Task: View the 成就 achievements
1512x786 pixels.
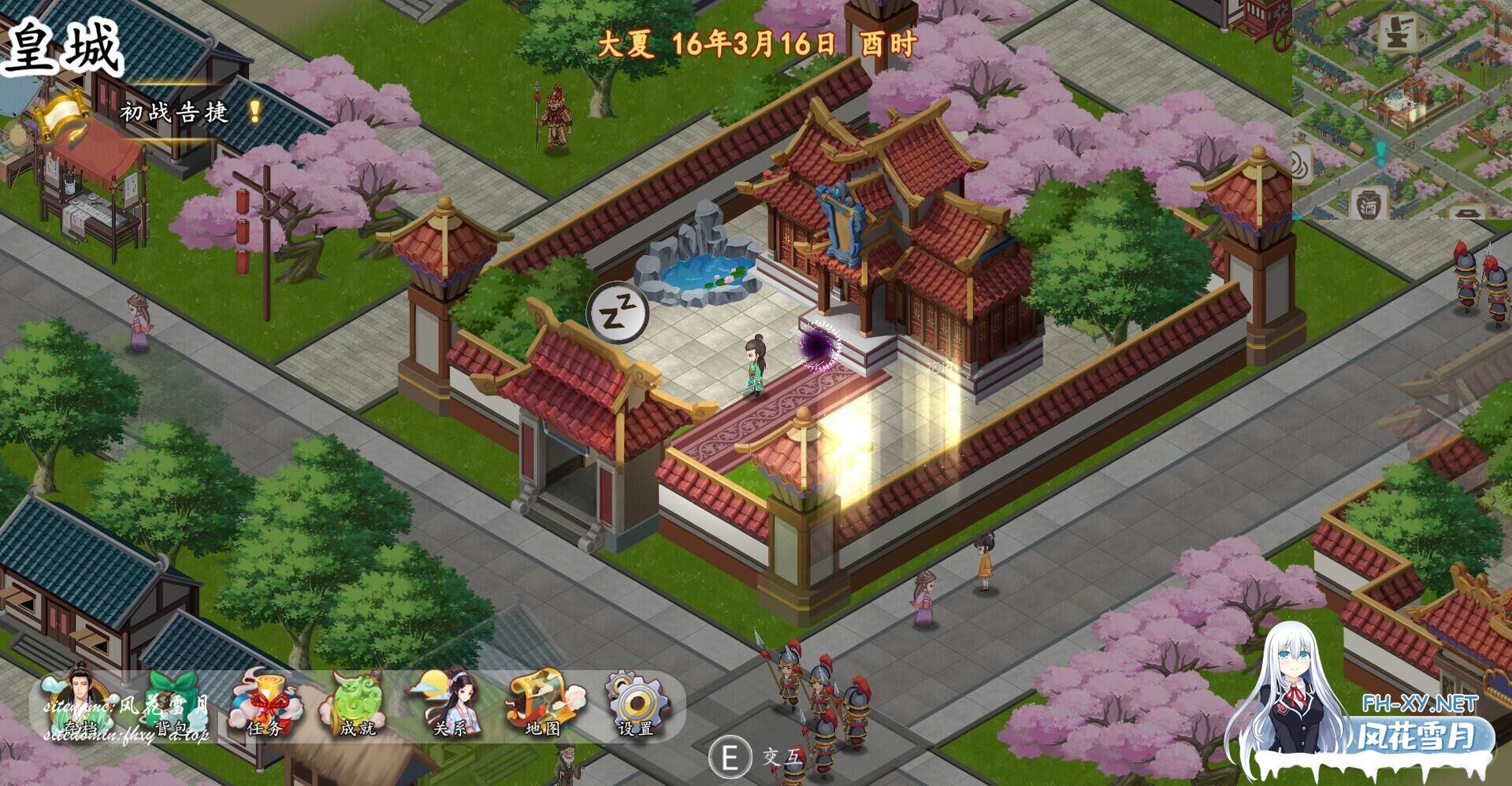Action: coord(357,703)
